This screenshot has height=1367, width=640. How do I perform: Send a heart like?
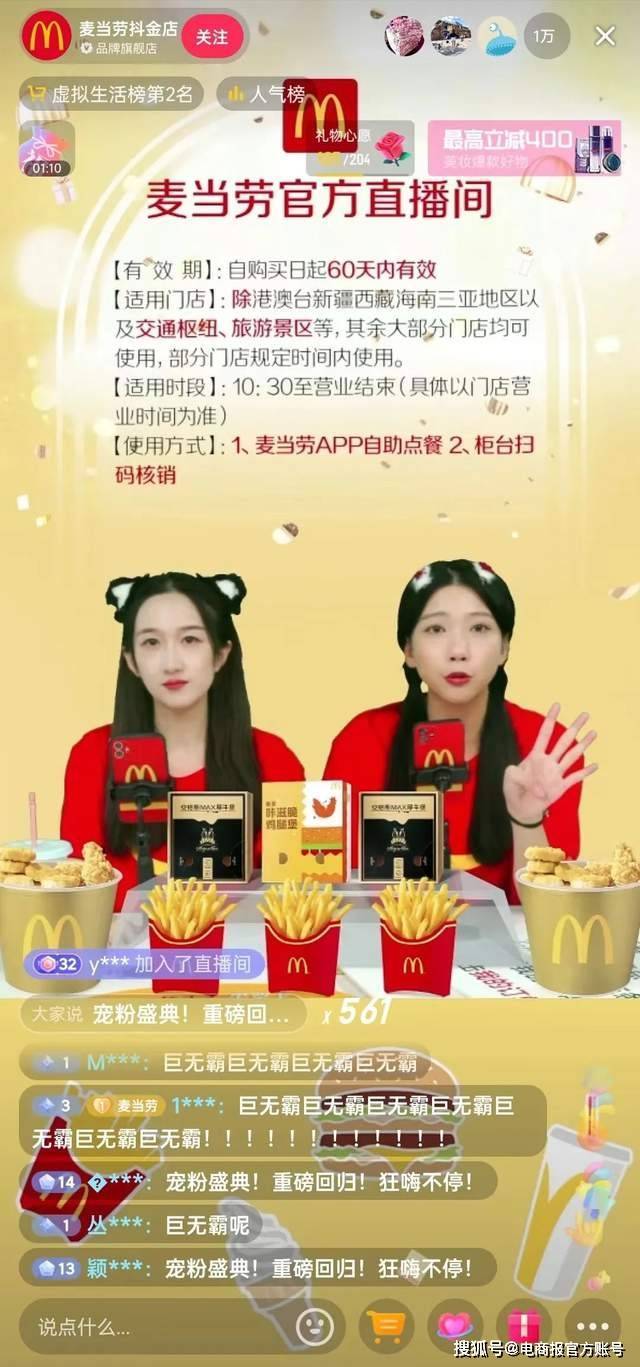tap(455, 1327)
